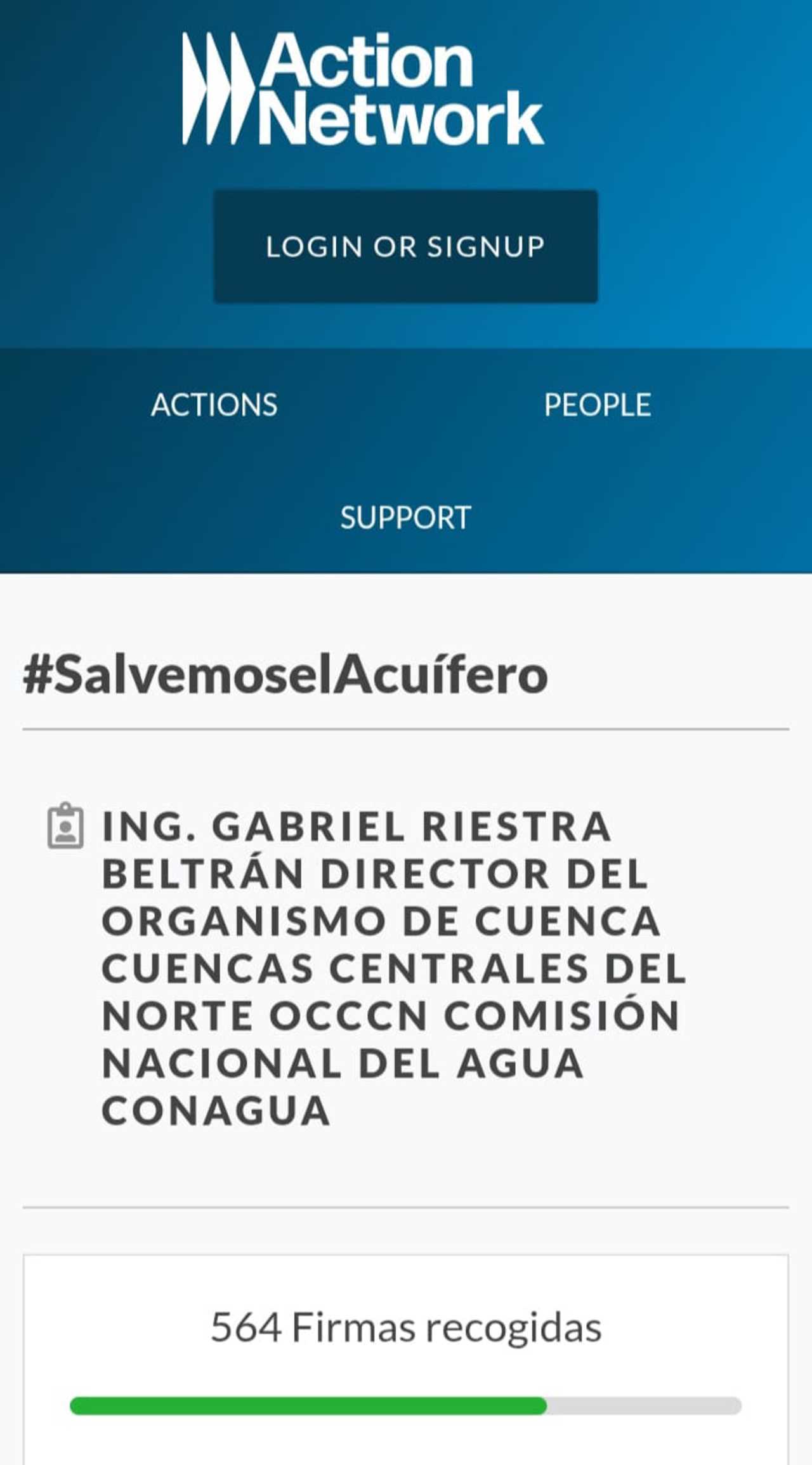The height and width of the screenshot is (1465, 812).
Task: Tap the Login or Signup button
Action: point(405,246)
